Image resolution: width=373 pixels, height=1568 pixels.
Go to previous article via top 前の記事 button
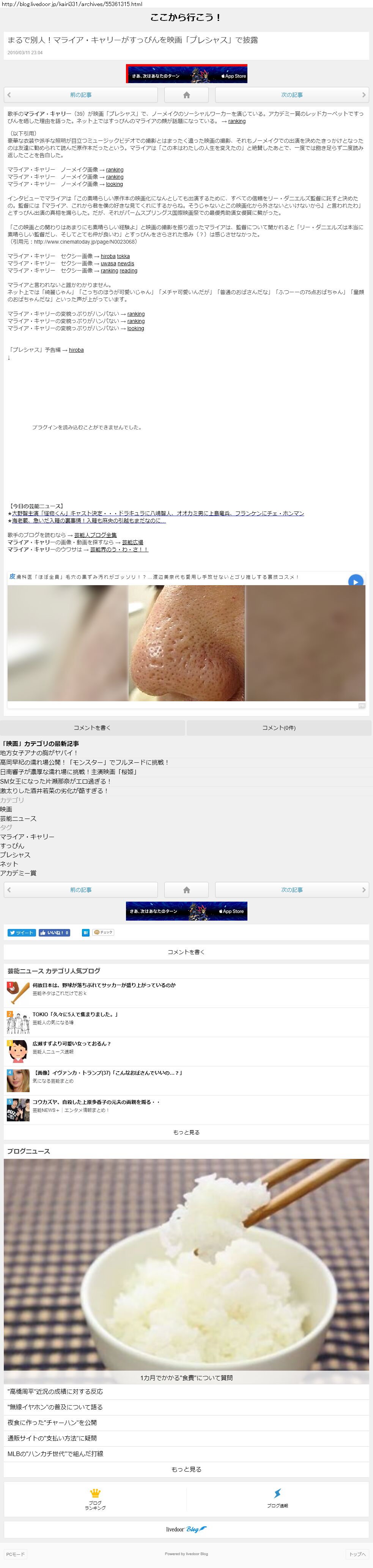tap(80, 95)
